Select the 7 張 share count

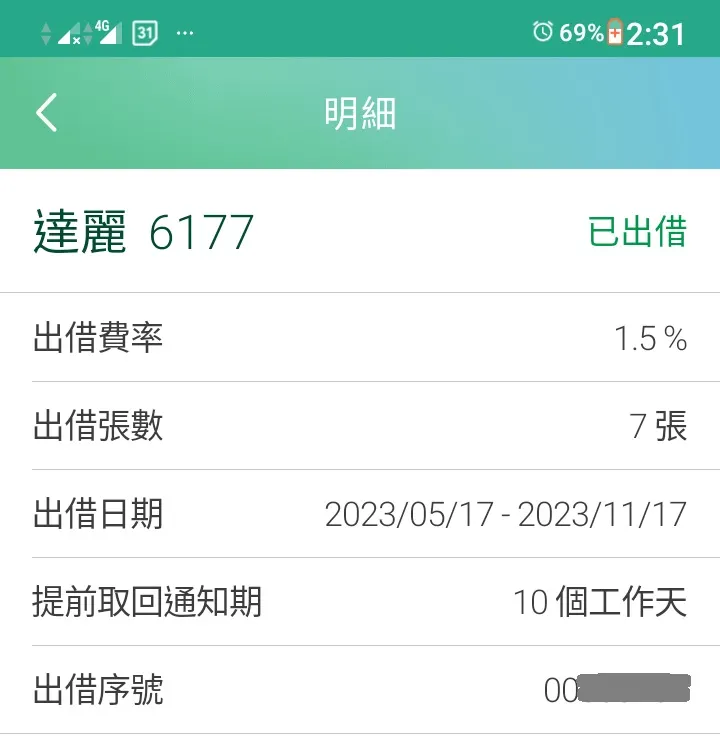coord(656,427)
